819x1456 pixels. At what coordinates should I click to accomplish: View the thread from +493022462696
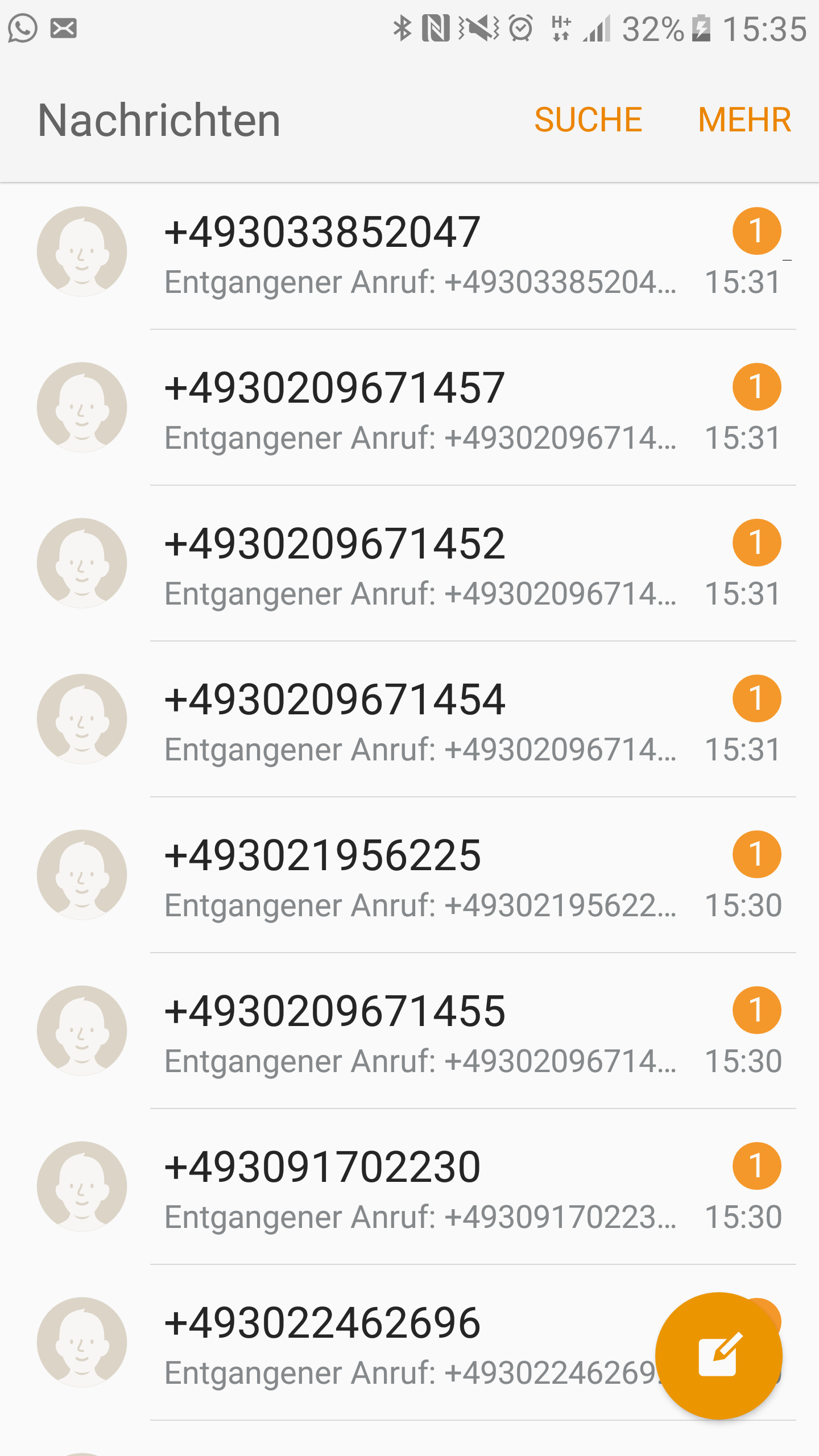coord(398,1346)
